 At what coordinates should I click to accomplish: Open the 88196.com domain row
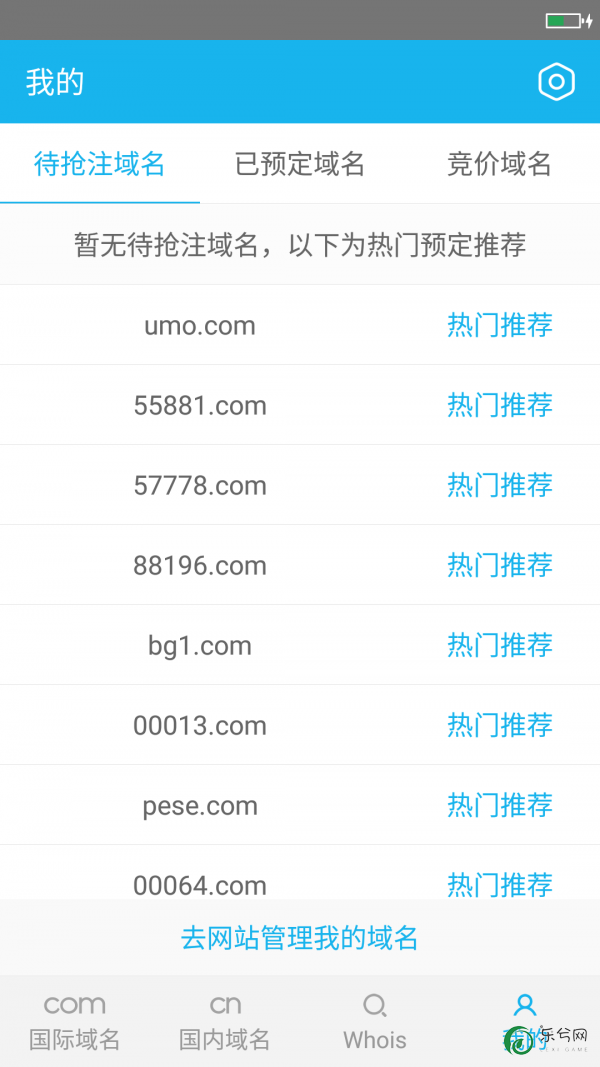tap(300, 565)
